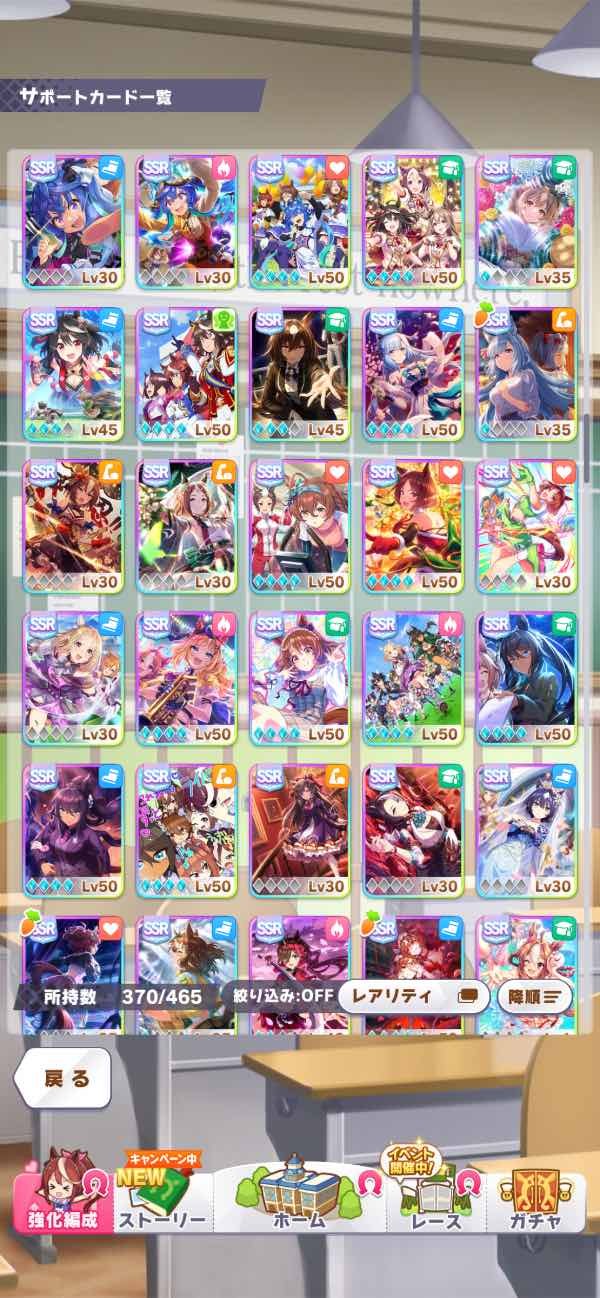
Task: Return to the ホーム tab
Action: [299, 1200]
